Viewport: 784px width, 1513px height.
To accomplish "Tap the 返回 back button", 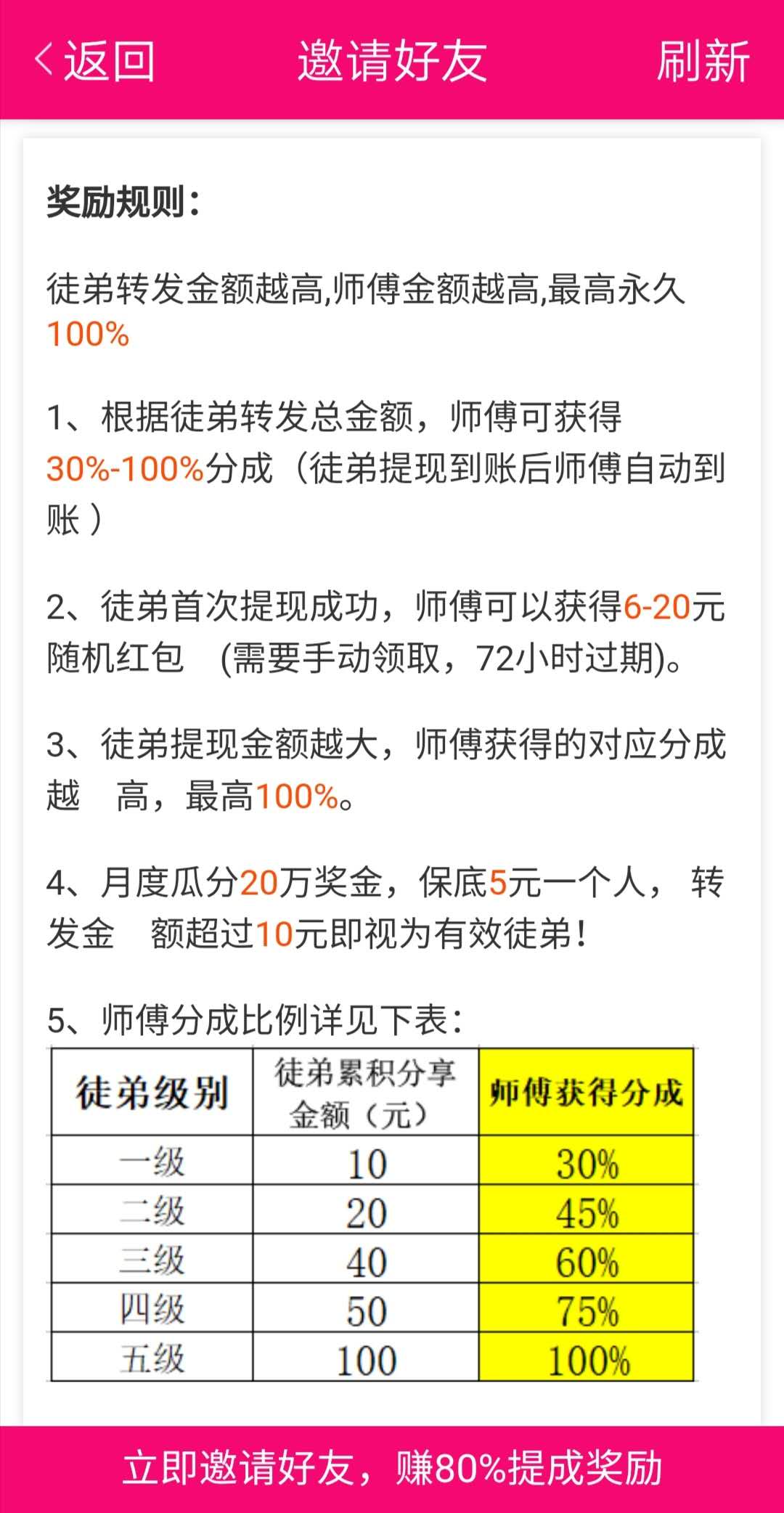I will click(x=94, y=61).
